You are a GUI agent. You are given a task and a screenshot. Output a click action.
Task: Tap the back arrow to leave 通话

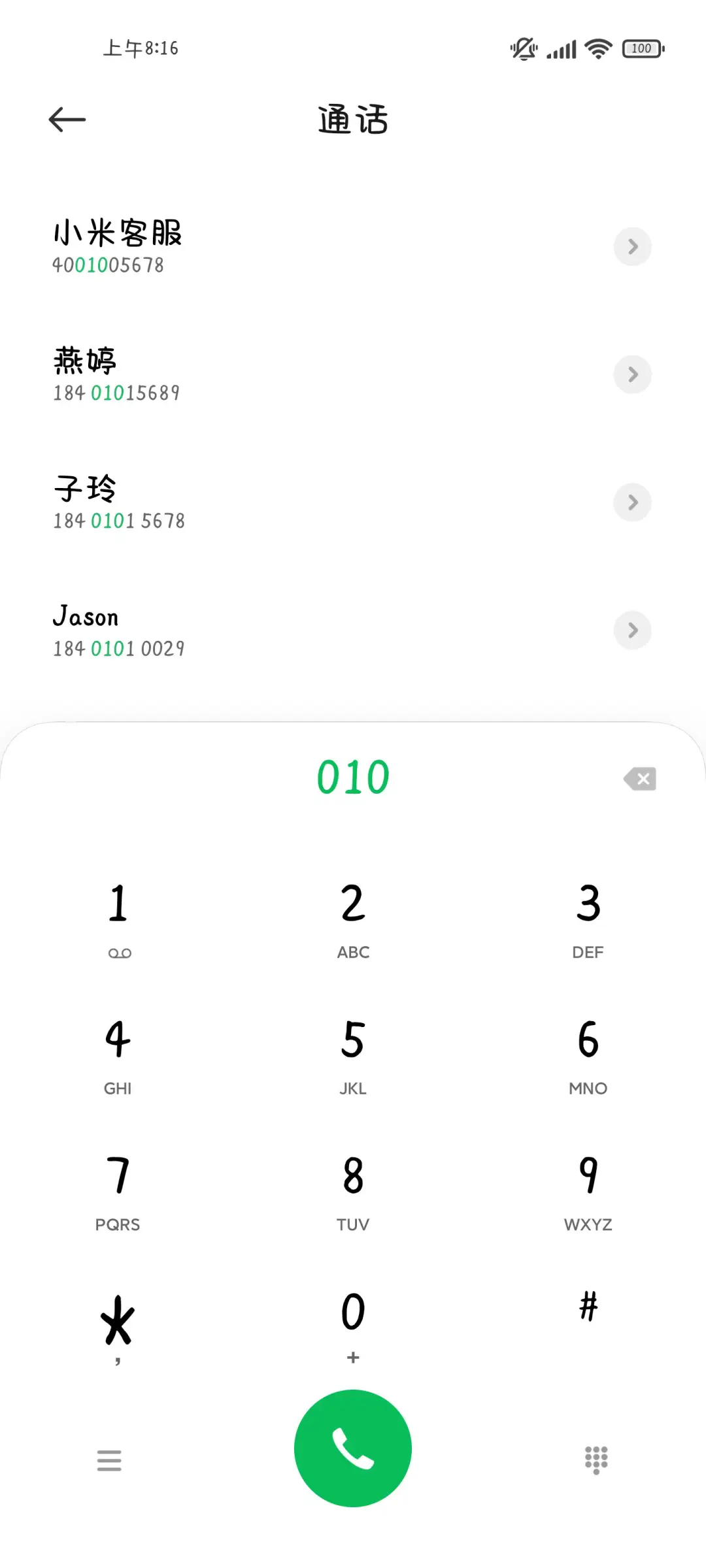click(65, 118)
